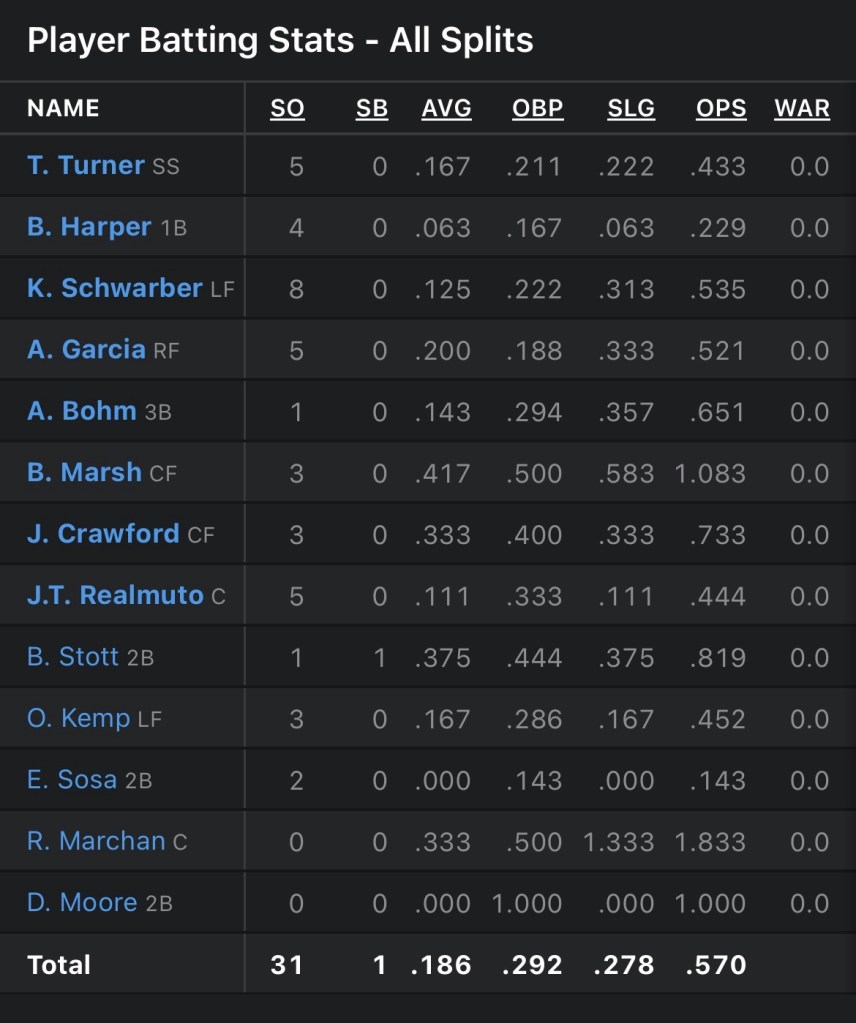Image resolution: width=856 pixels, height=1023 pixels.
Task: Sort the table by AVG
Action: coord(446,108)
